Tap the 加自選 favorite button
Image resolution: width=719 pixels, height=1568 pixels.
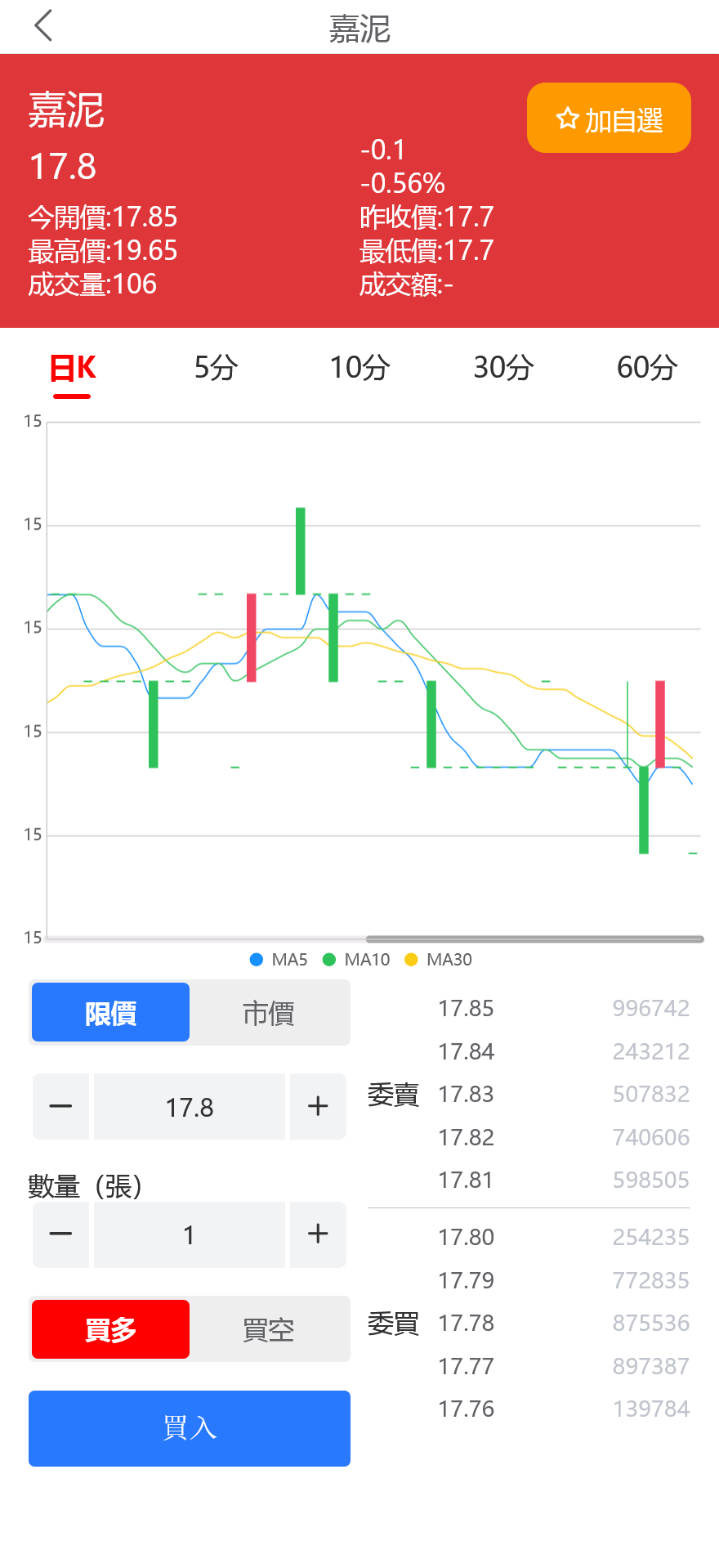[609, 119]
